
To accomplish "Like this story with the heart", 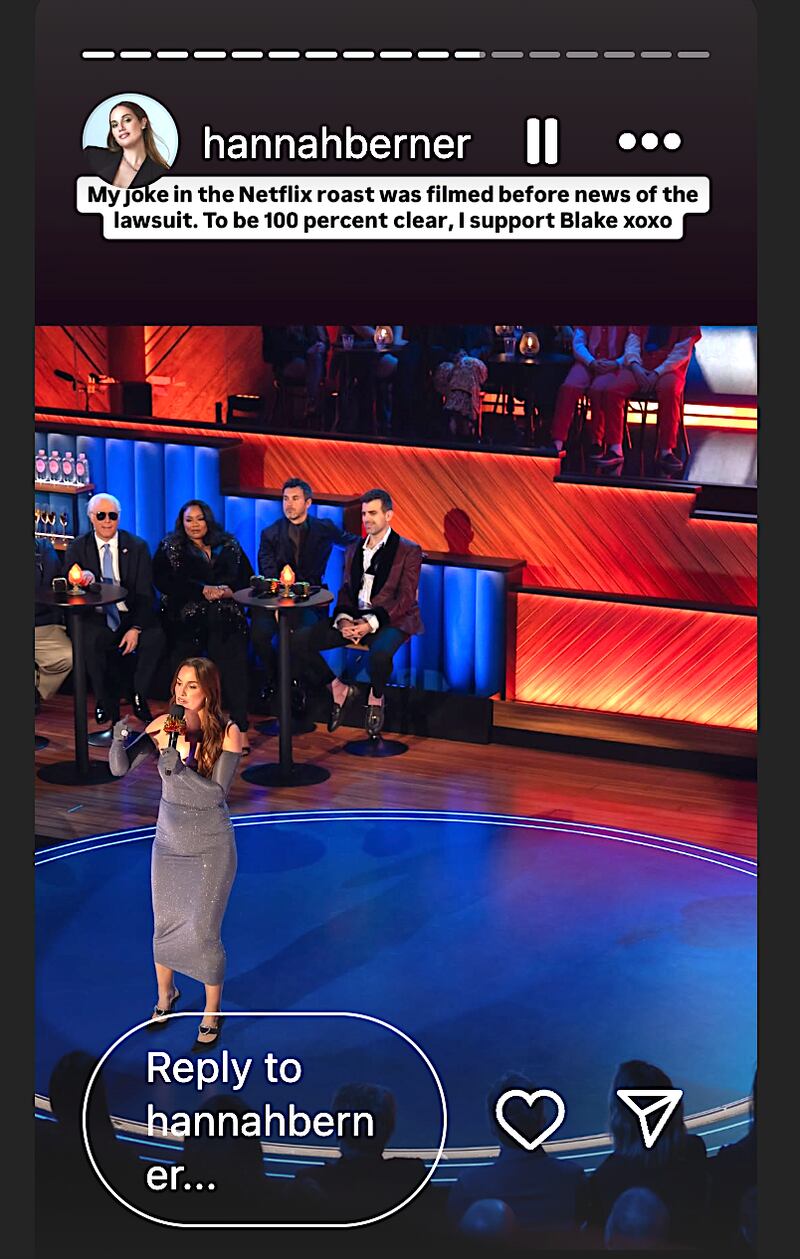I will (530, 1117).
